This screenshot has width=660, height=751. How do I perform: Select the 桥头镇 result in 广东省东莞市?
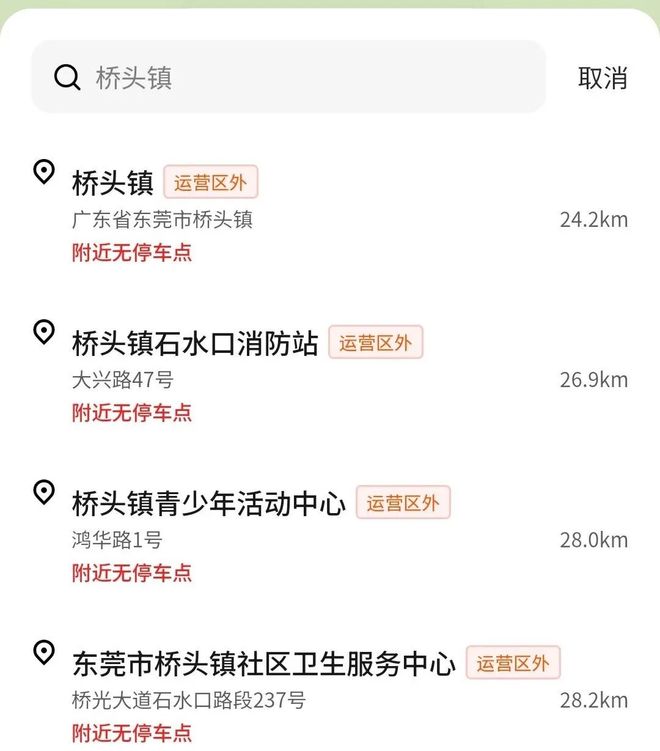[113, 183]
